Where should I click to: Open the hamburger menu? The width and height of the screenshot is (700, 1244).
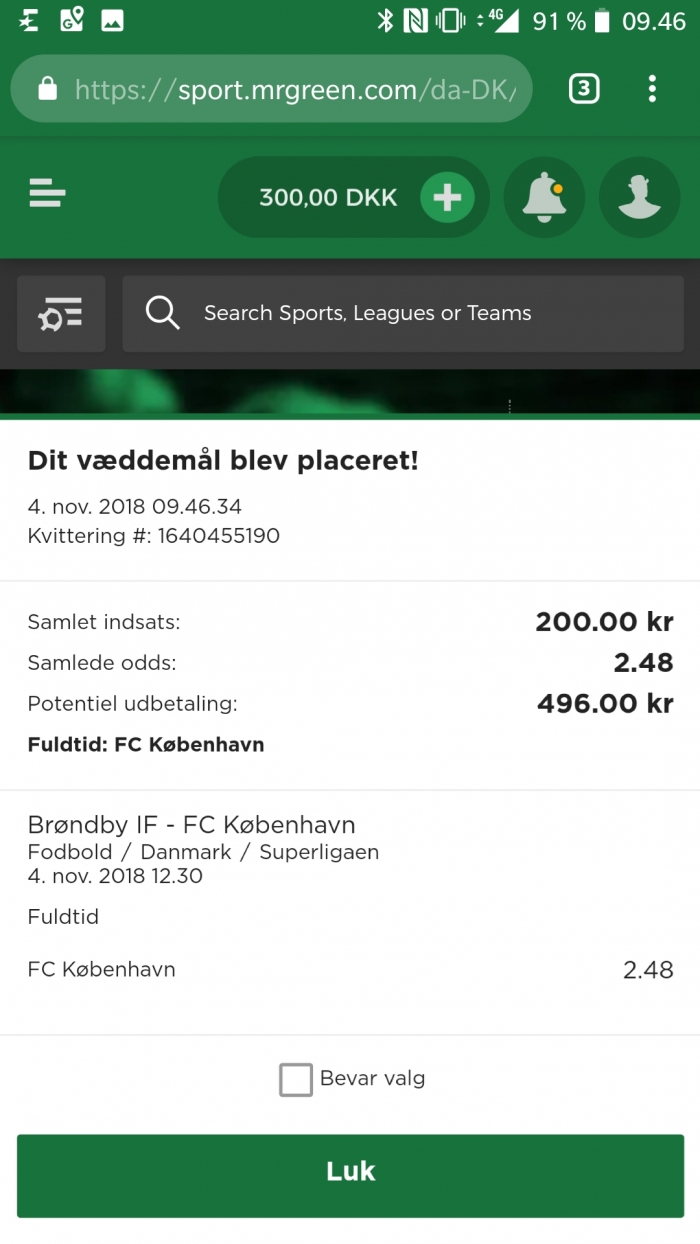coord(47,192)
